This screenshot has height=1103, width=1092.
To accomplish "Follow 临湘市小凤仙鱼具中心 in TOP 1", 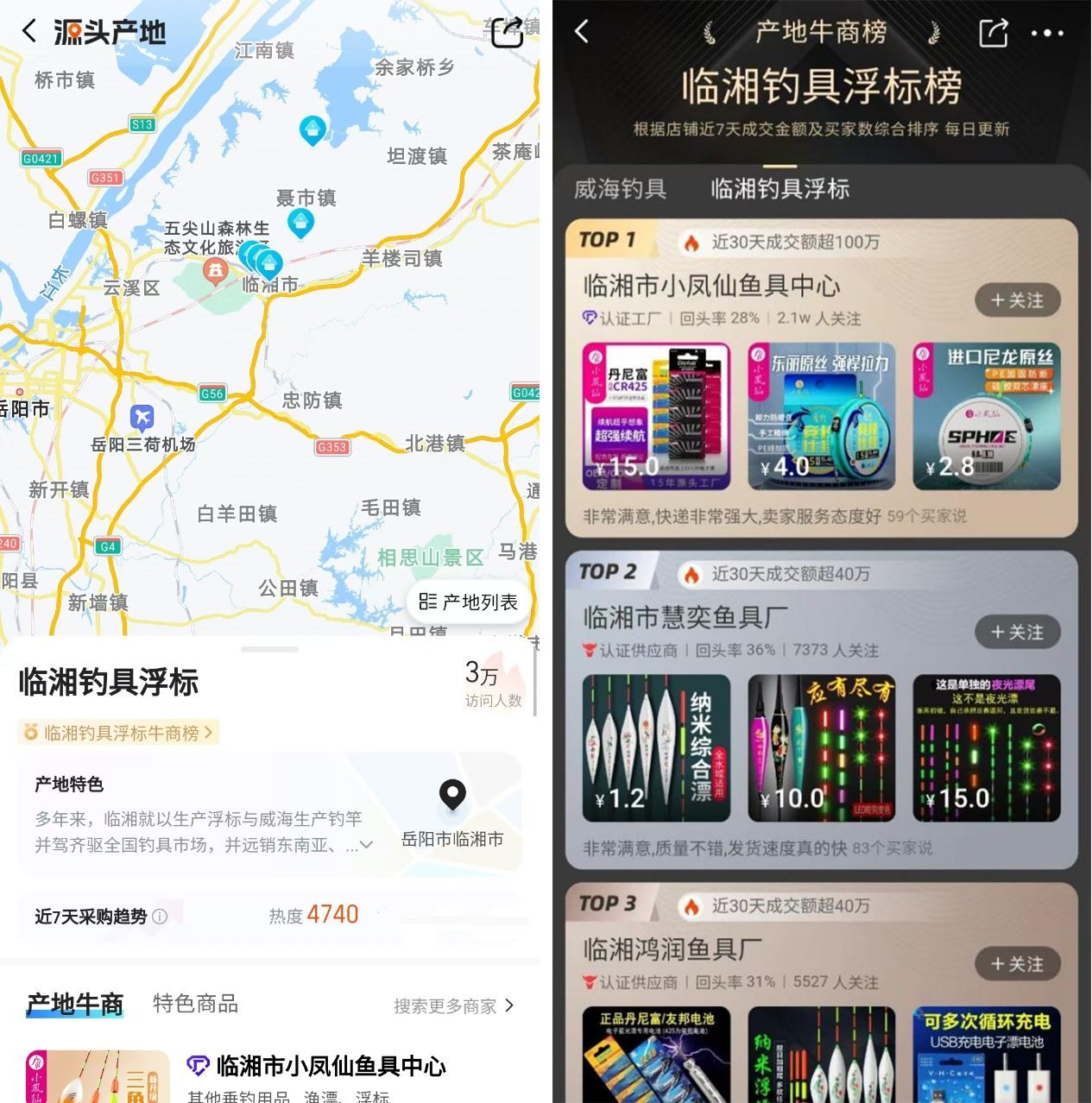I will point(1017,300).
